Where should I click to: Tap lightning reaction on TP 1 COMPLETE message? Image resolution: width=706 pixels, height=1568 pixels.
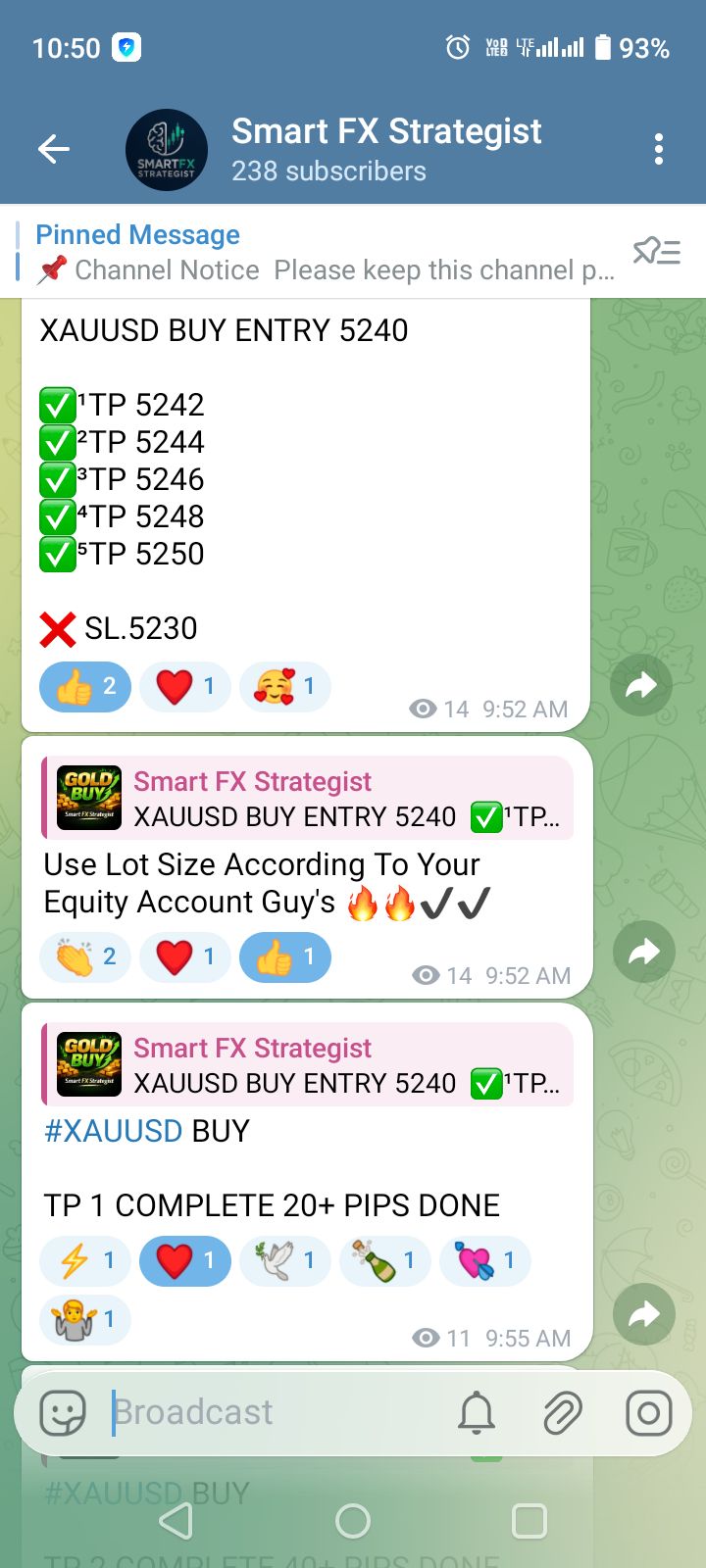(x=85, y=1260)
